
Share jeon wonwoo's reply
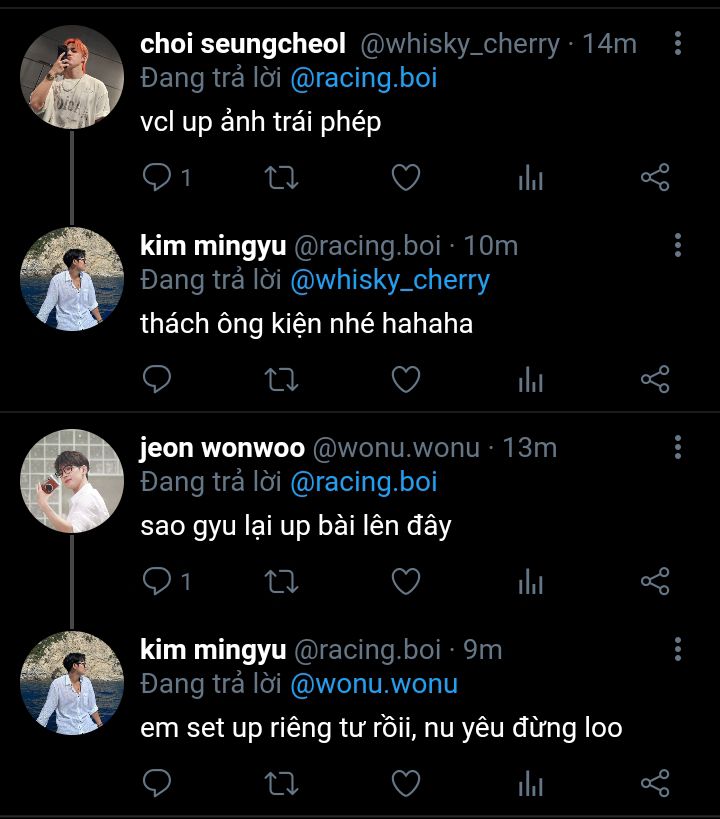(654, 581)
